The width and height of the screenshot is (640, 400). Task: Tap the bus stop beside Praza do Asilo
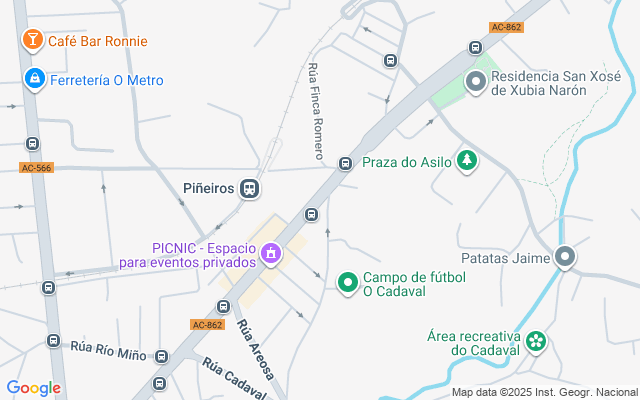[x=345, y=163]
